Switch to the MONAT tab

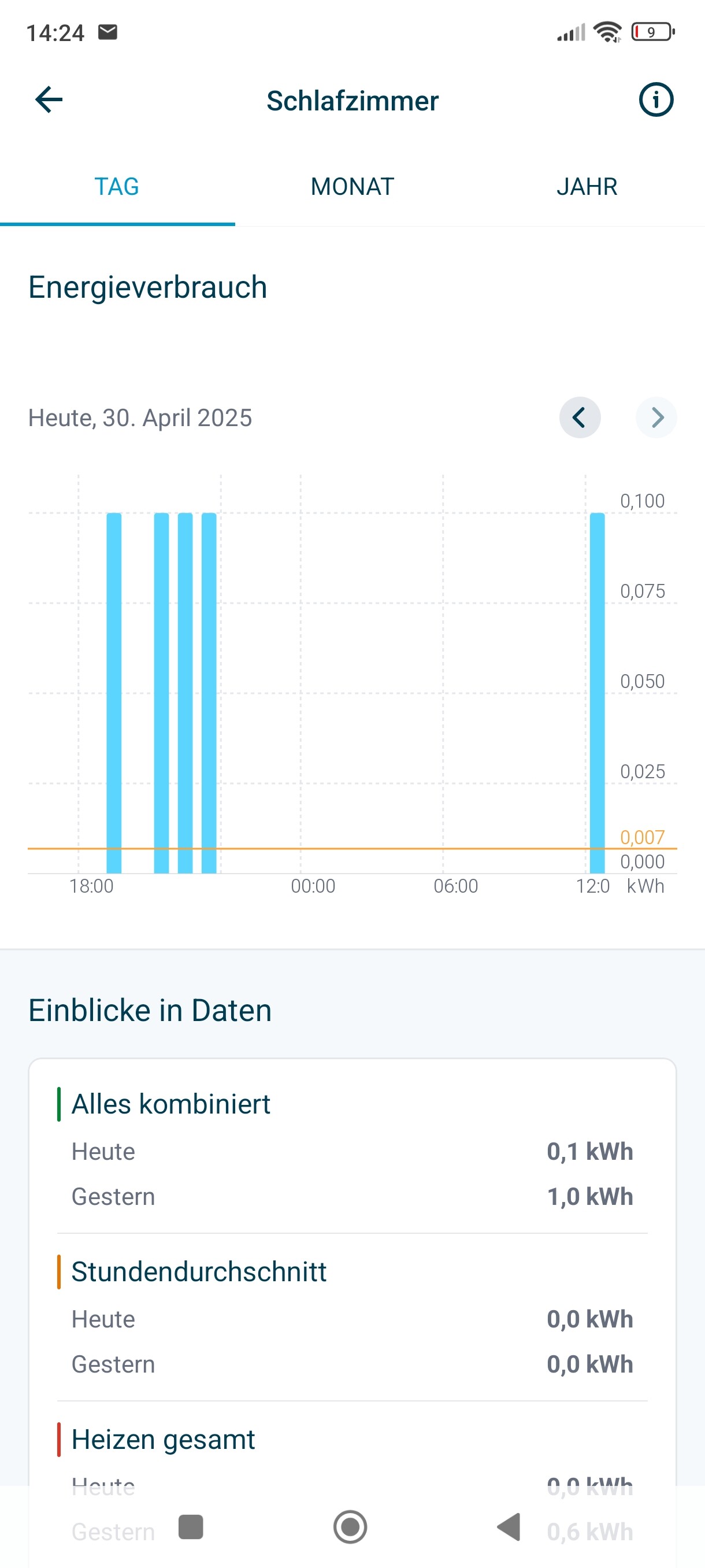coord(352,187)
